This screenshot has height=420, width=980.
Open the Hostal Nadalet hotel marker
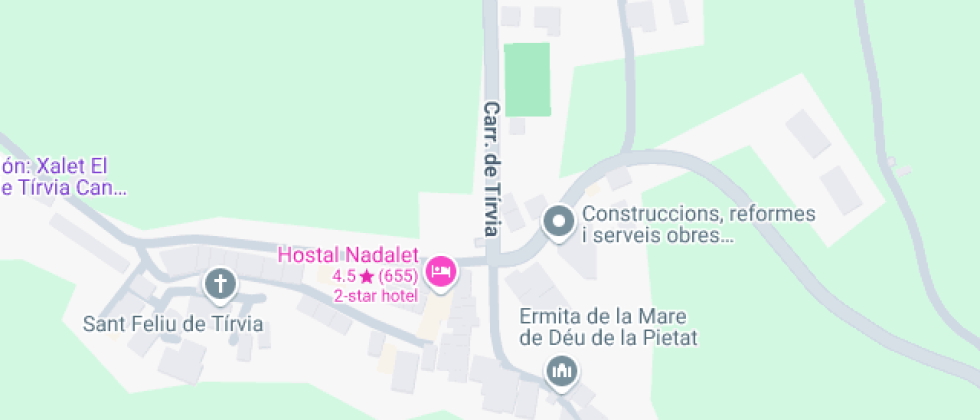click(441, 271)
